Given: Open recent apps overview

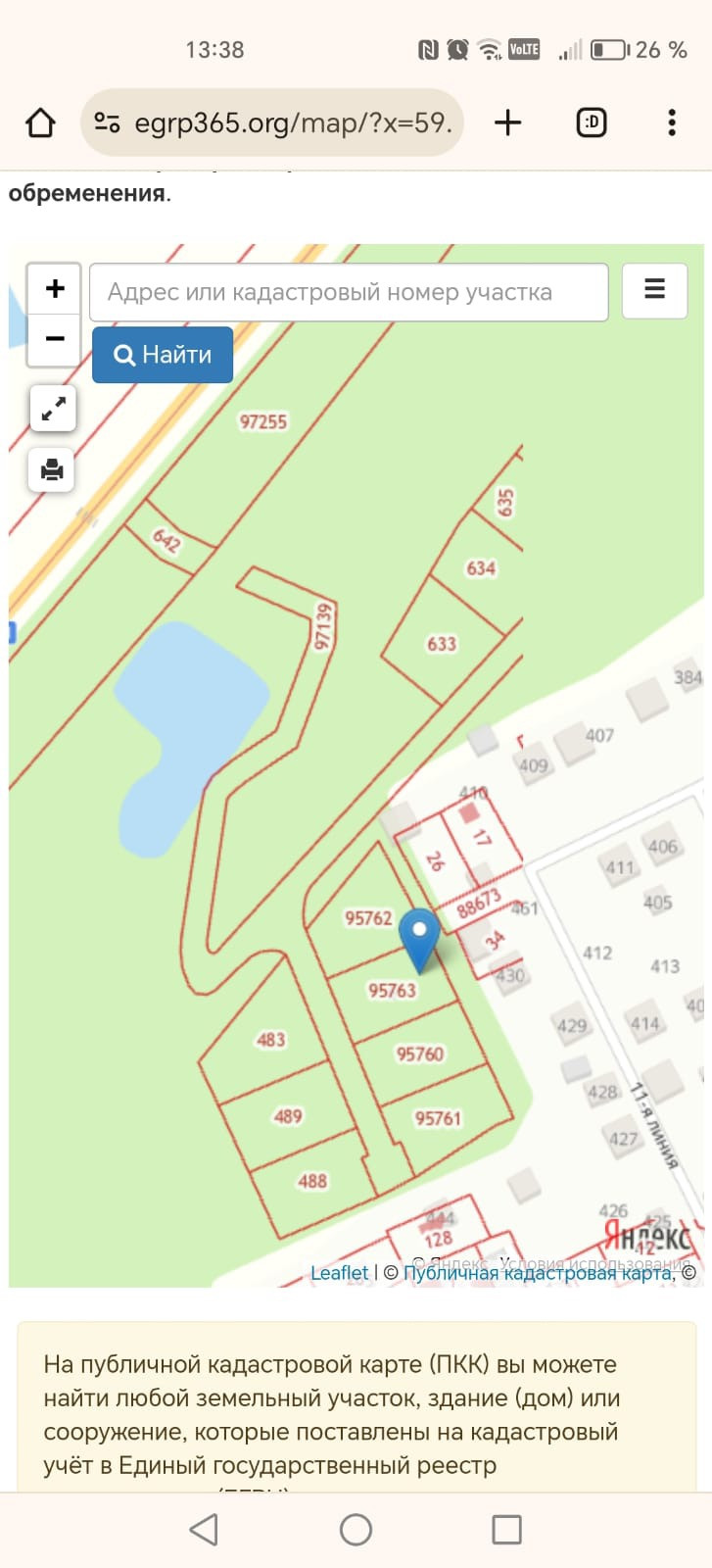Looking at the screenshot, I should (x=506, y=1529).
